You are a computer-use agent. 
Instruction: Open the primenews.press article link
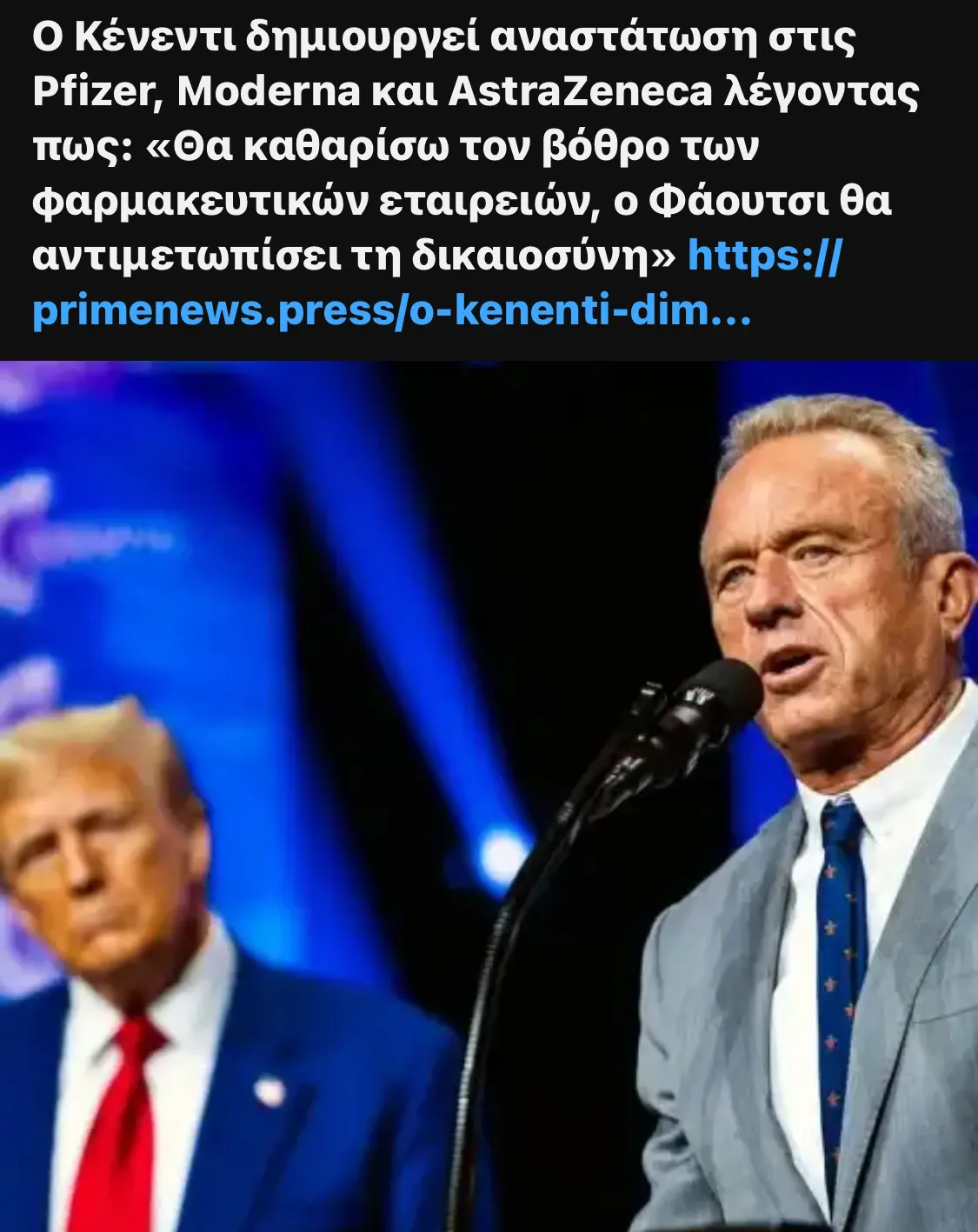(x=391, y=310)
